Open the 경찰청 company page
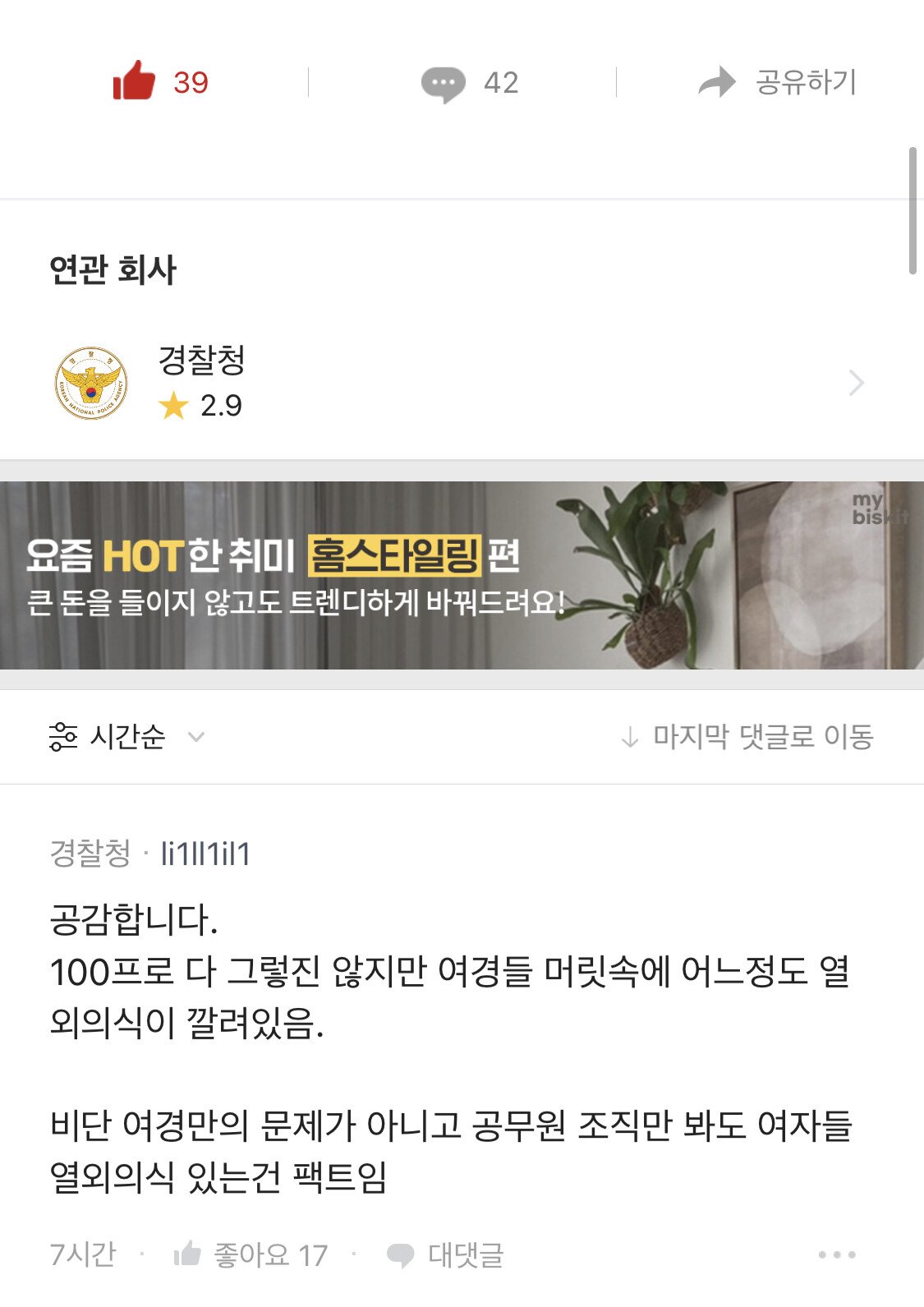This screenshot has height=1307, width=924. 460,383
